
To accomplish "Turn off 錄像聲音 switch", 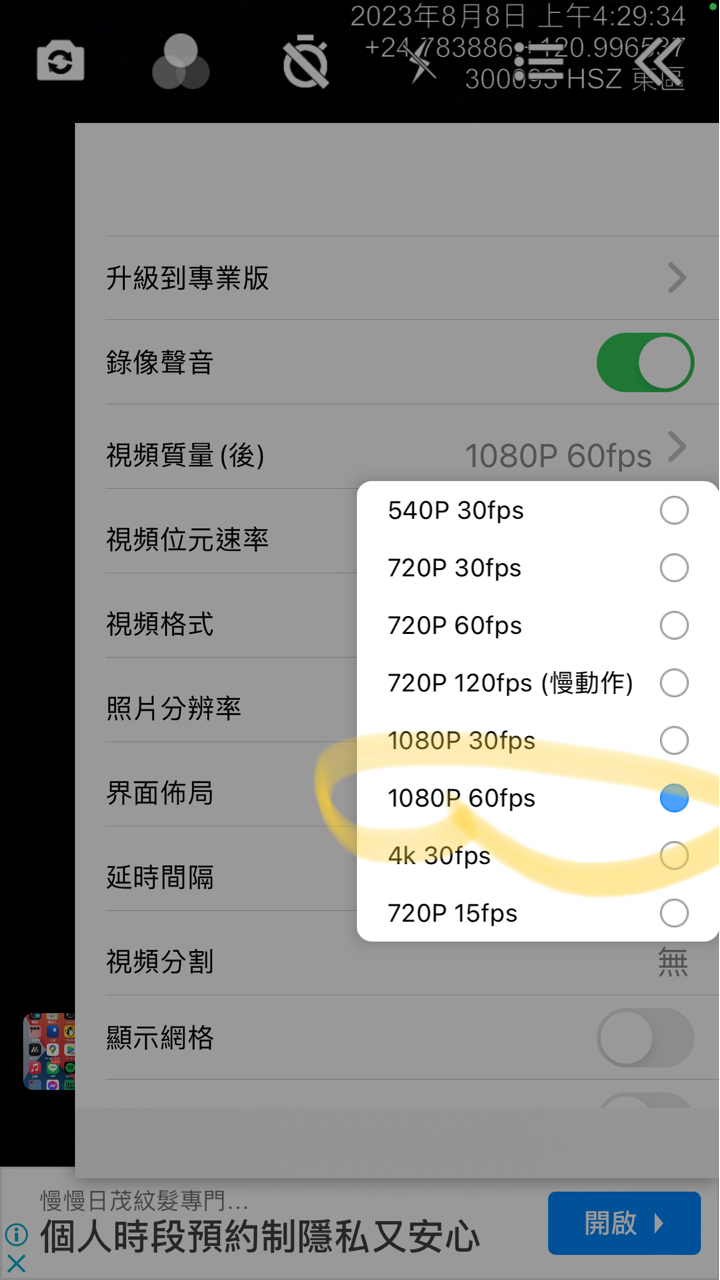I will pyautogui.click(x=645, y=362).
